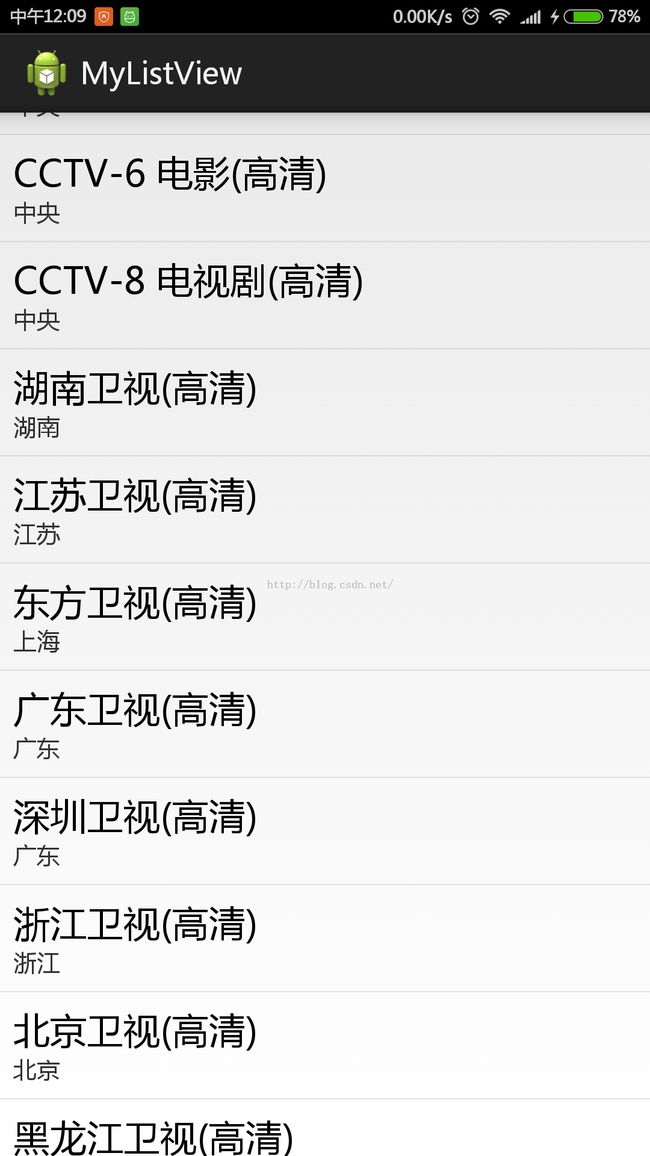Open the CCTV-6 电影(高清) channel row
650x1156 pixels.
325,188
